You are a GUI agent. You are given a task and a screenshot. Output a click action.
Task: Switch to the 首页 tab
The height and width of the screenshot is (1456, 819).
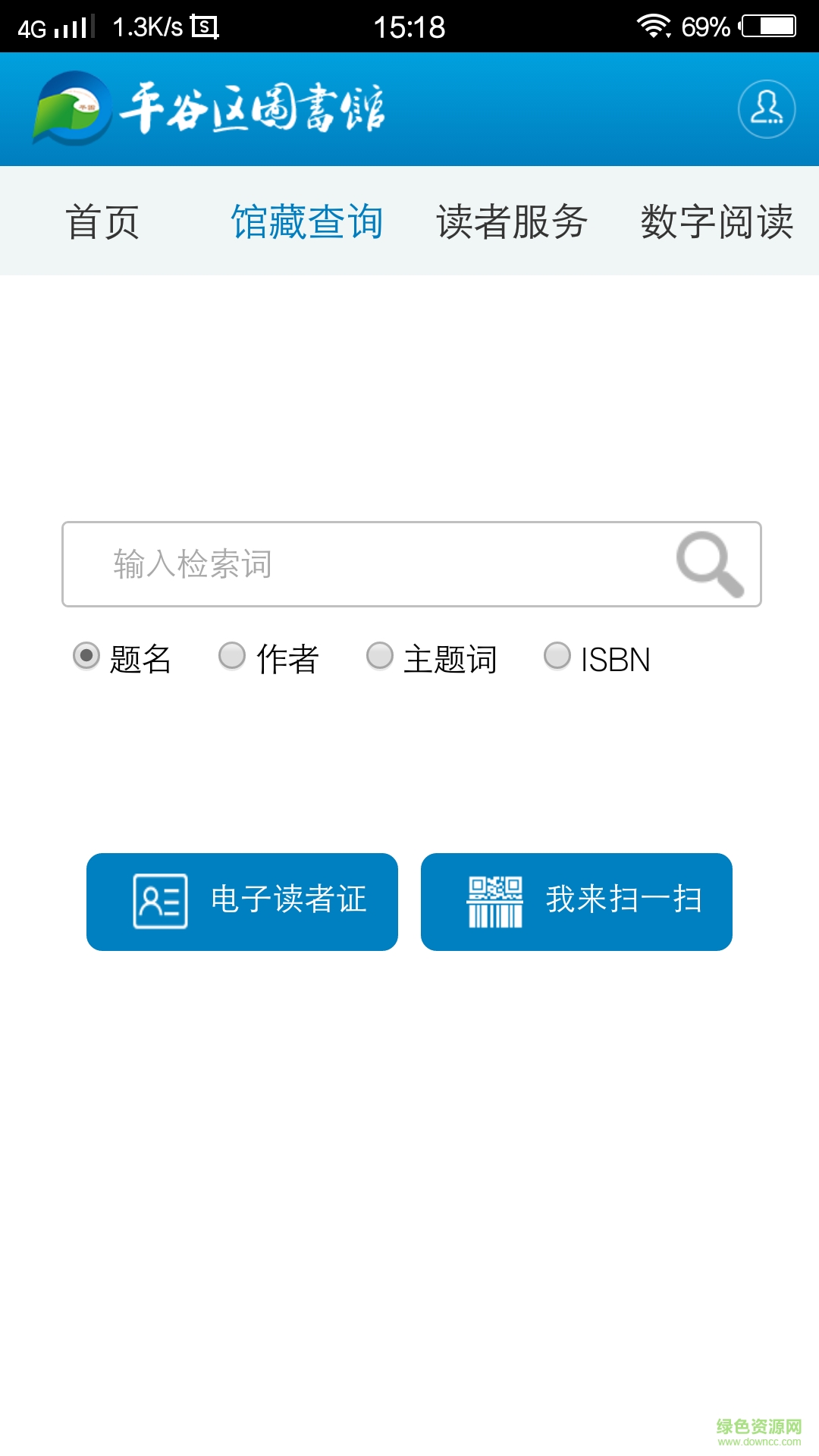point(103,221)
